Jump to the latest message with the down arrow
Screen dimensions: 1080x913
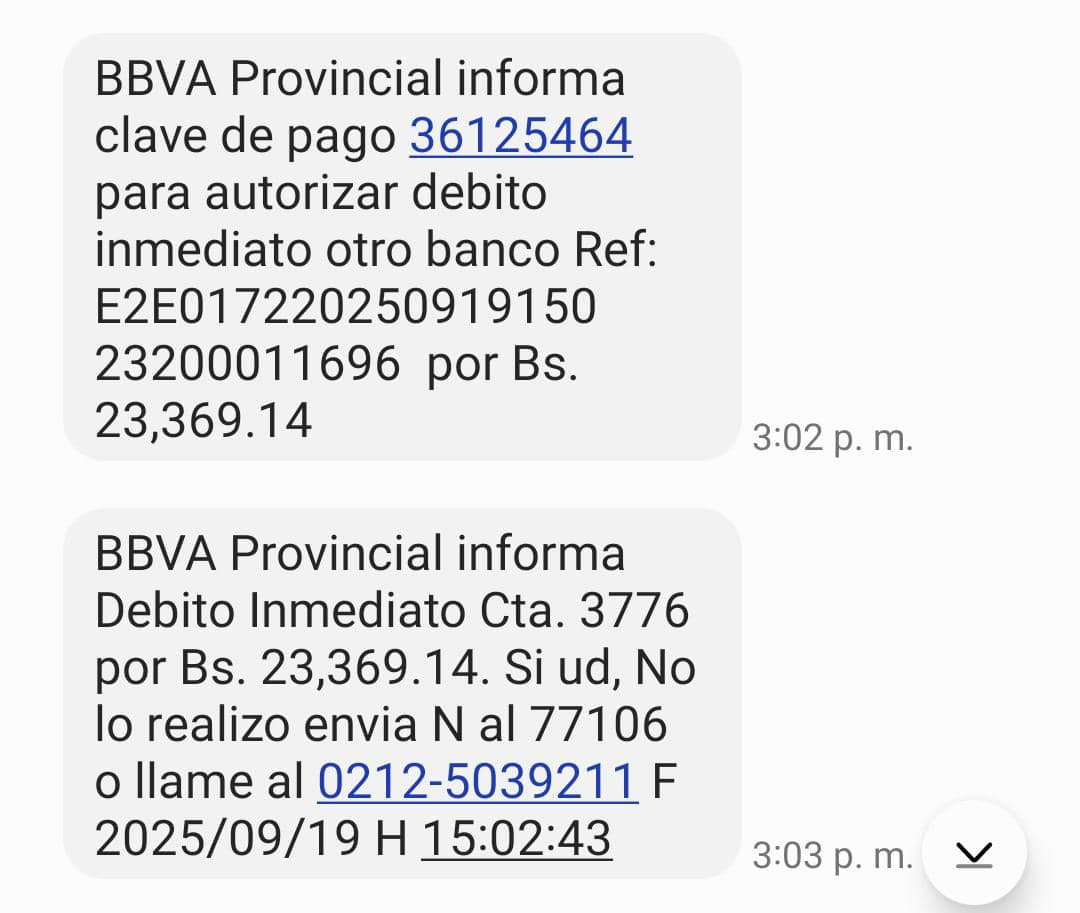[973, 853]
